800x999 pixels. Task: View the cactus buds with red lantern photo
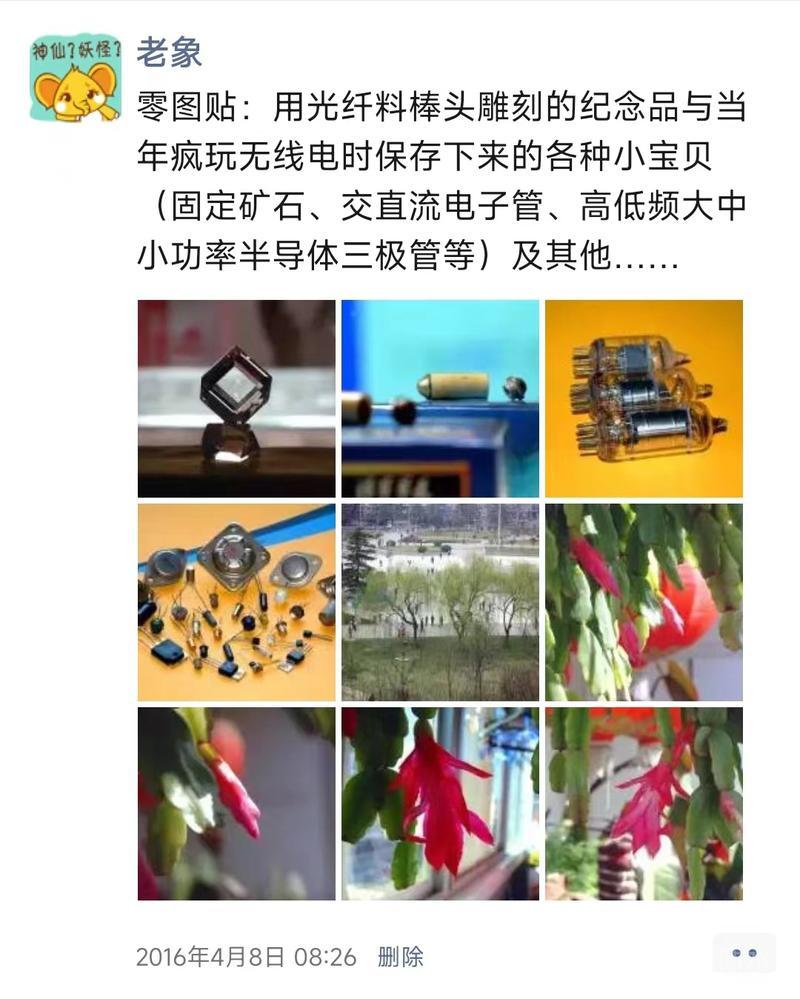(x=643, y=602)
